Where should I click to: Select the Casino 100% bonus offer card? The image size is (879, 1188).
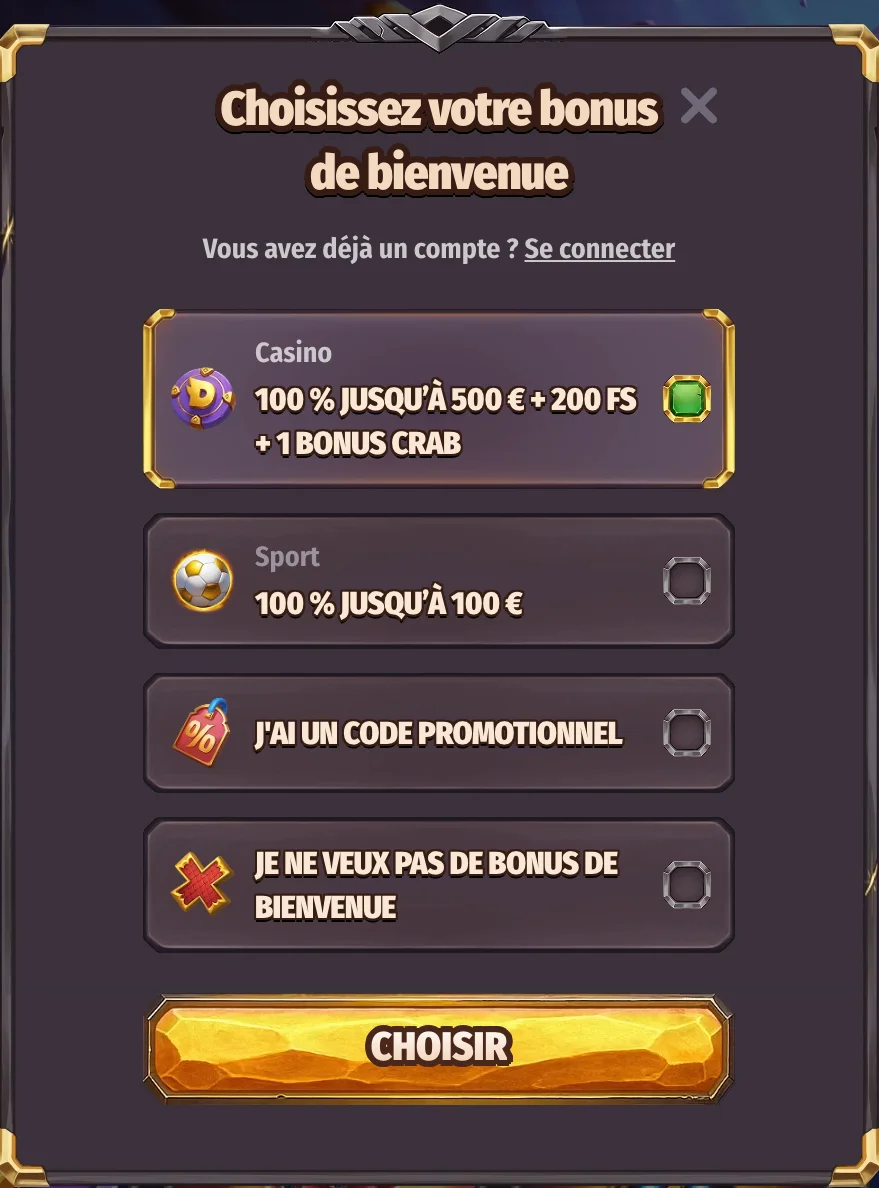pyautogui.click(x=438, y=398)
